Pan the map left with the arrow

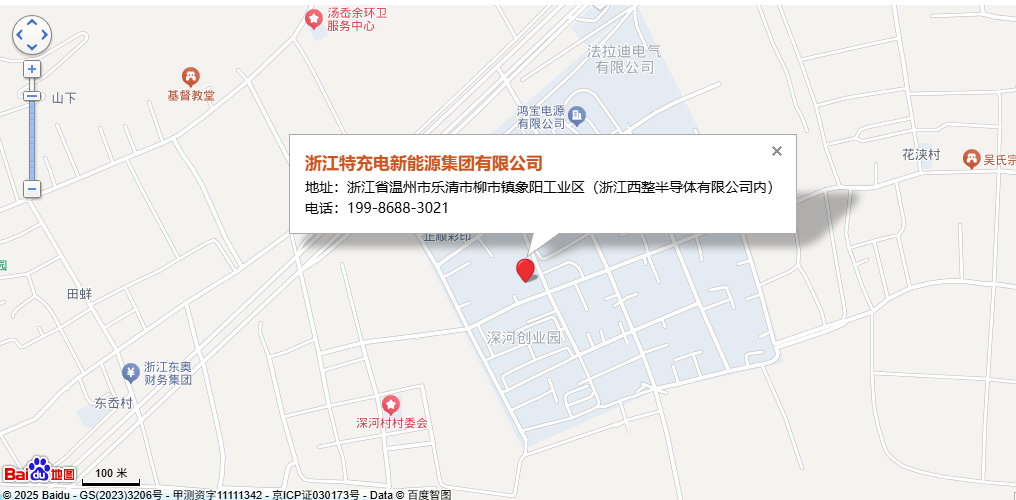coord(20,35)
